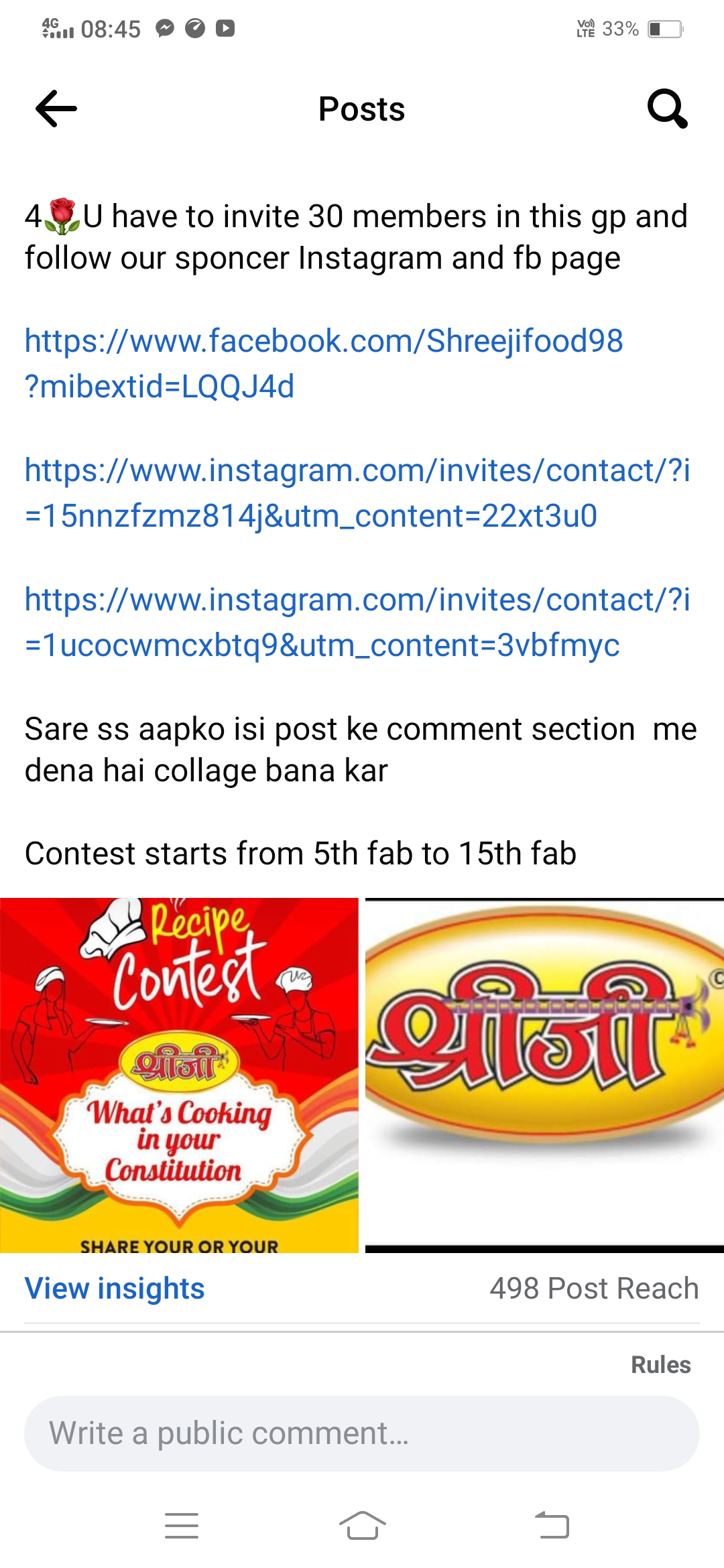Open the system recent apps menu
Viewport: 724px width, 1568px height.
(x=182, y=1526)
